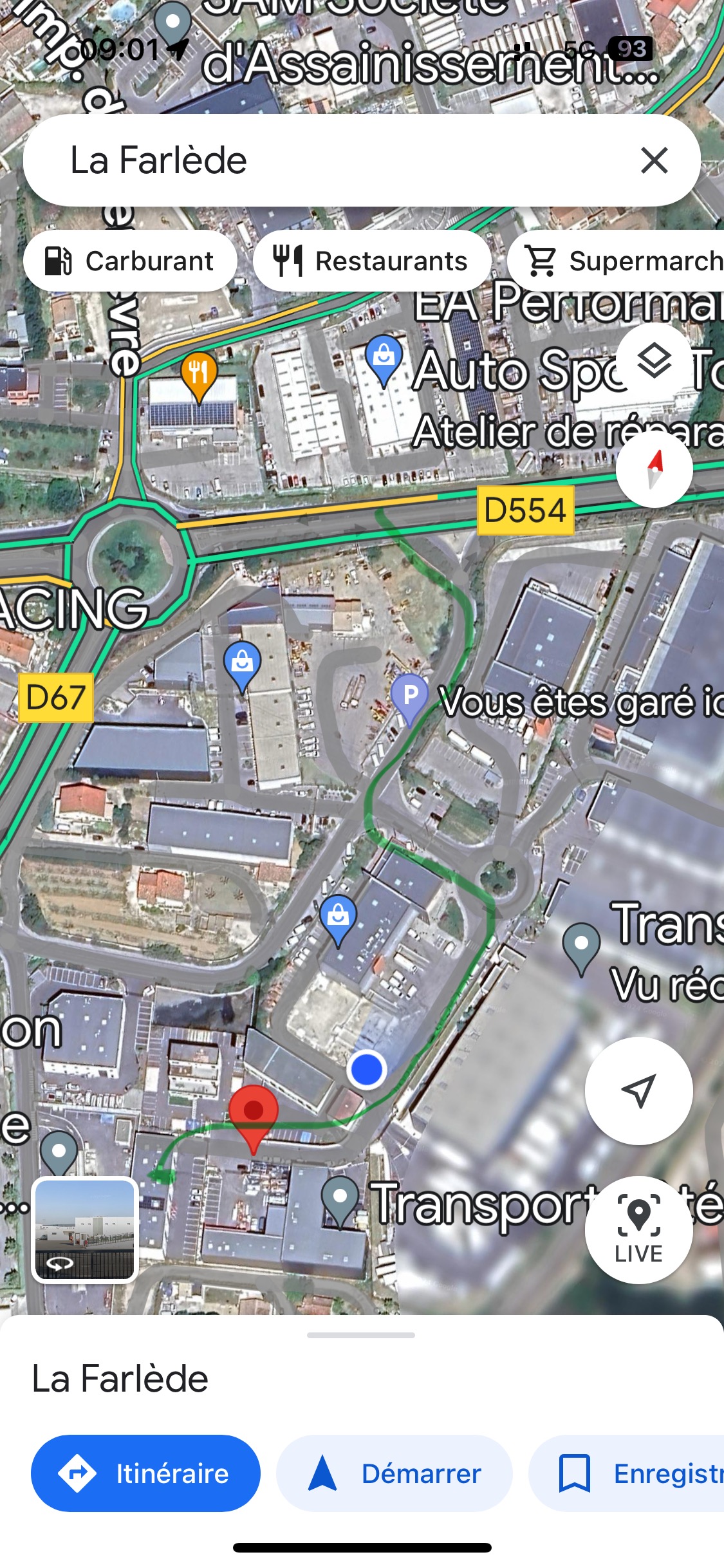Expand the La Farlède bottom sheet handle
724x1568 pixels.
coord(361,1335)
